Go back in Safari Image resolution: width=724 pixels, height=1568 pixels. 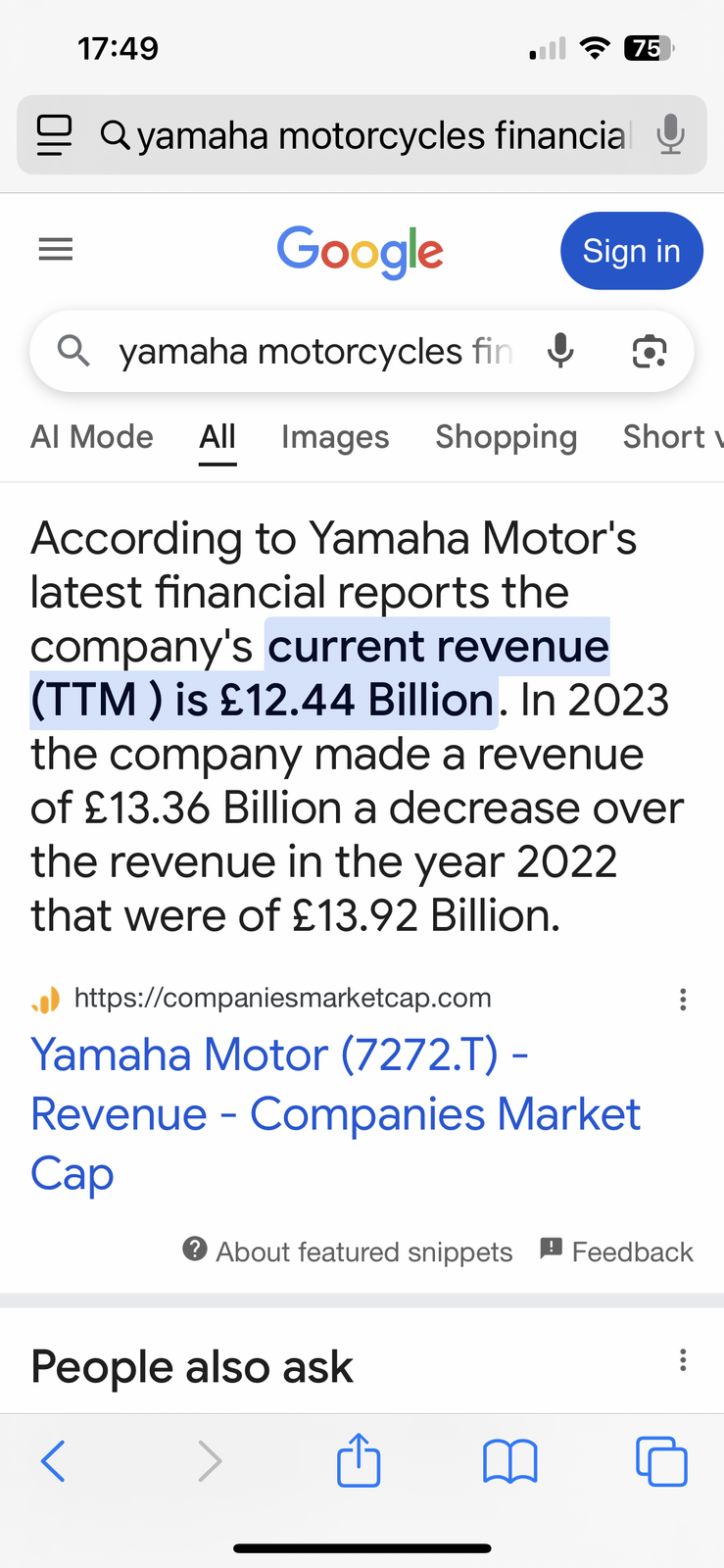click(54, 1461)
